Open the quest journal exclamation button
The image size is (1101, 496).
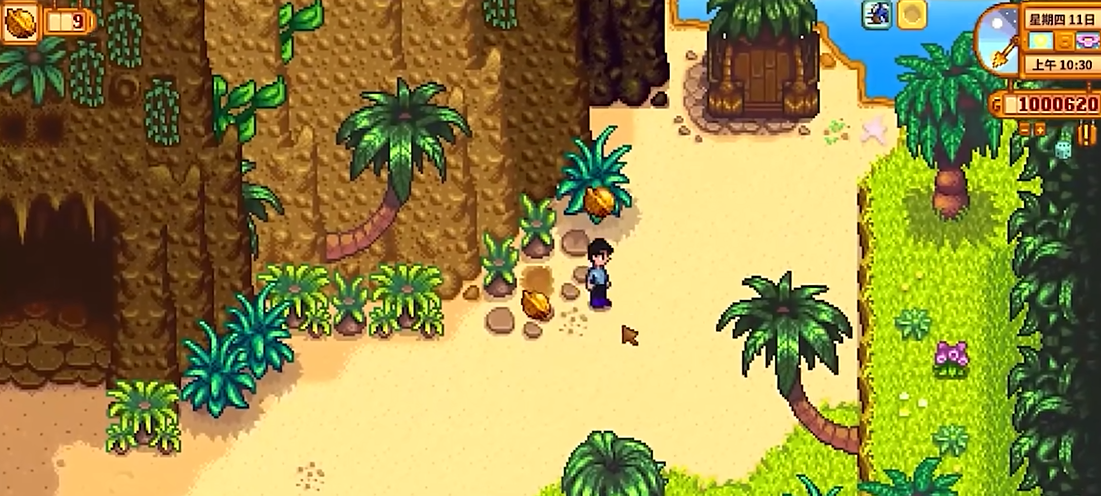[x=1086, y=133]
